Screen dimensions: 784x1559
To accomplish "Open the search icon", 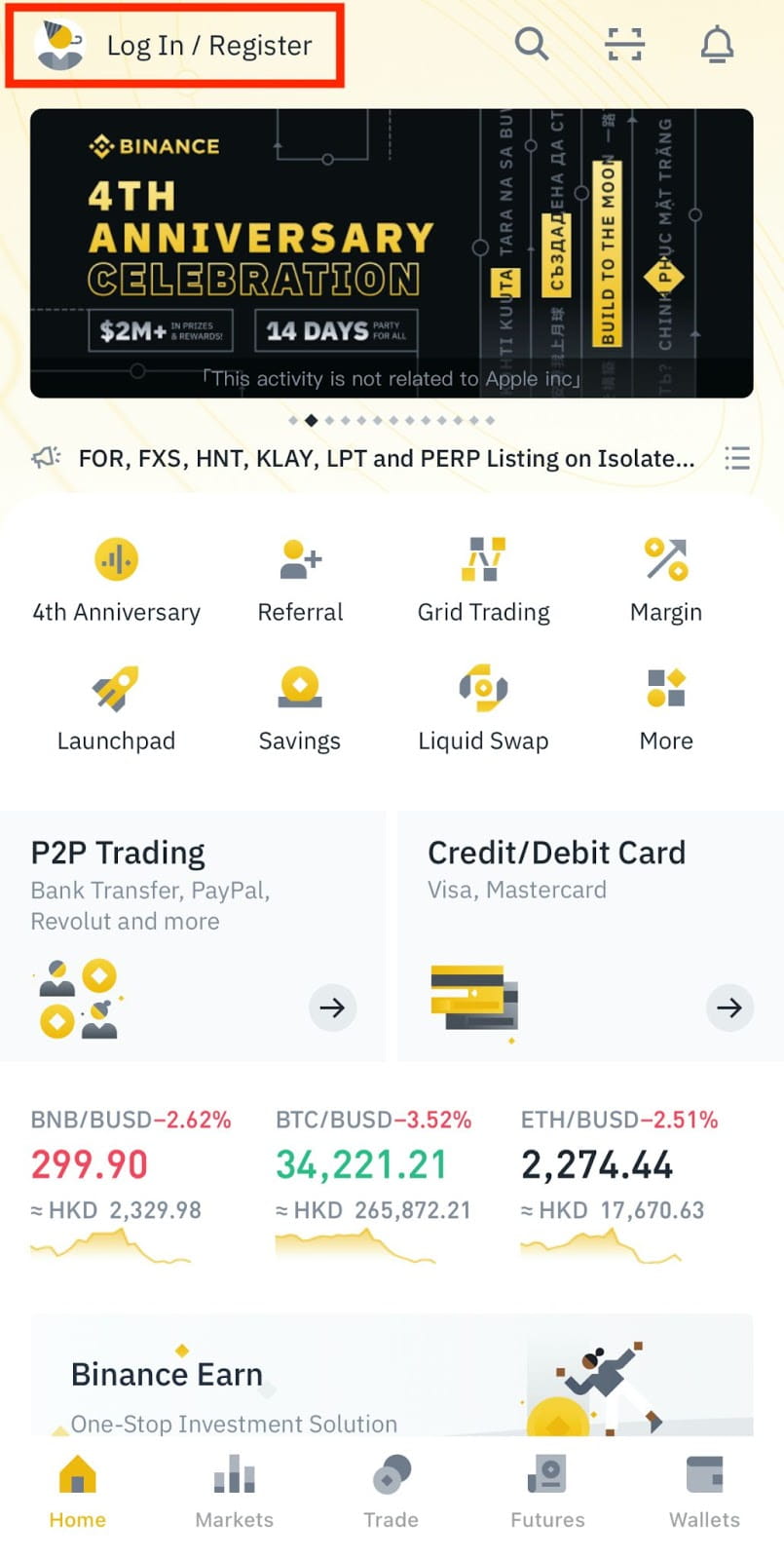I will [x=532, y=44].
